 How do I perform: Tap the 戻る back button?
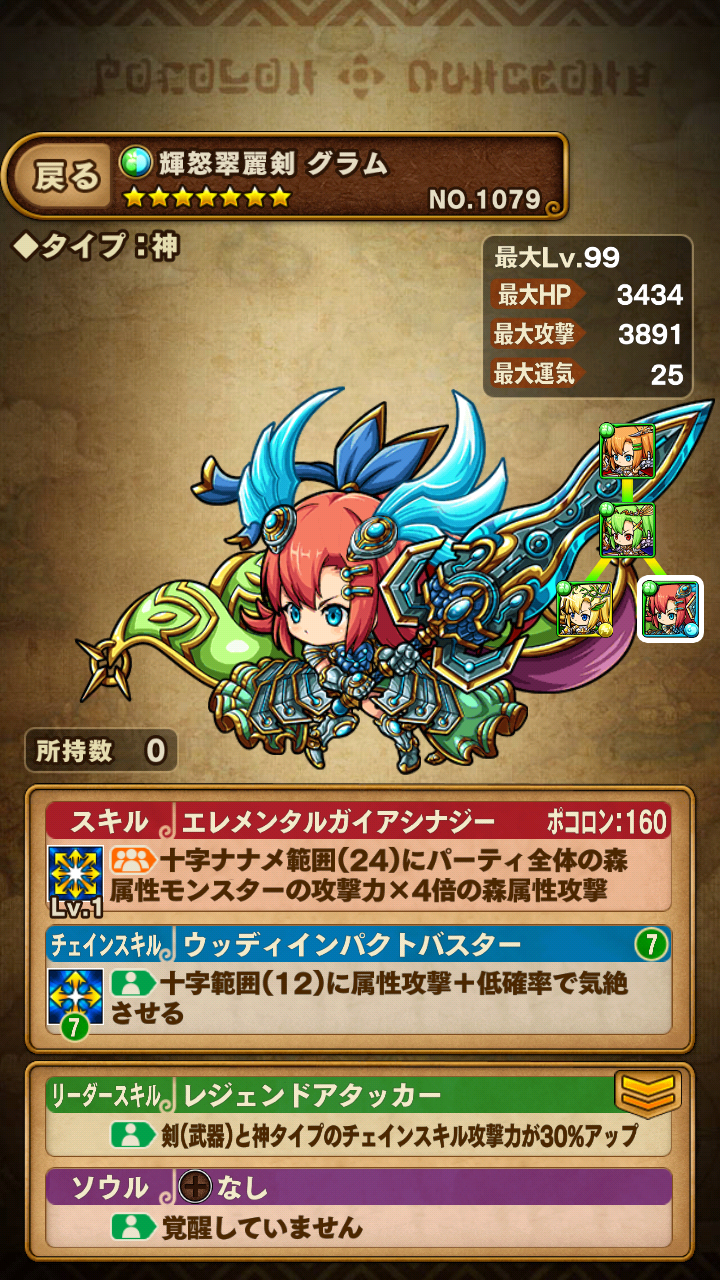point(67,177)
